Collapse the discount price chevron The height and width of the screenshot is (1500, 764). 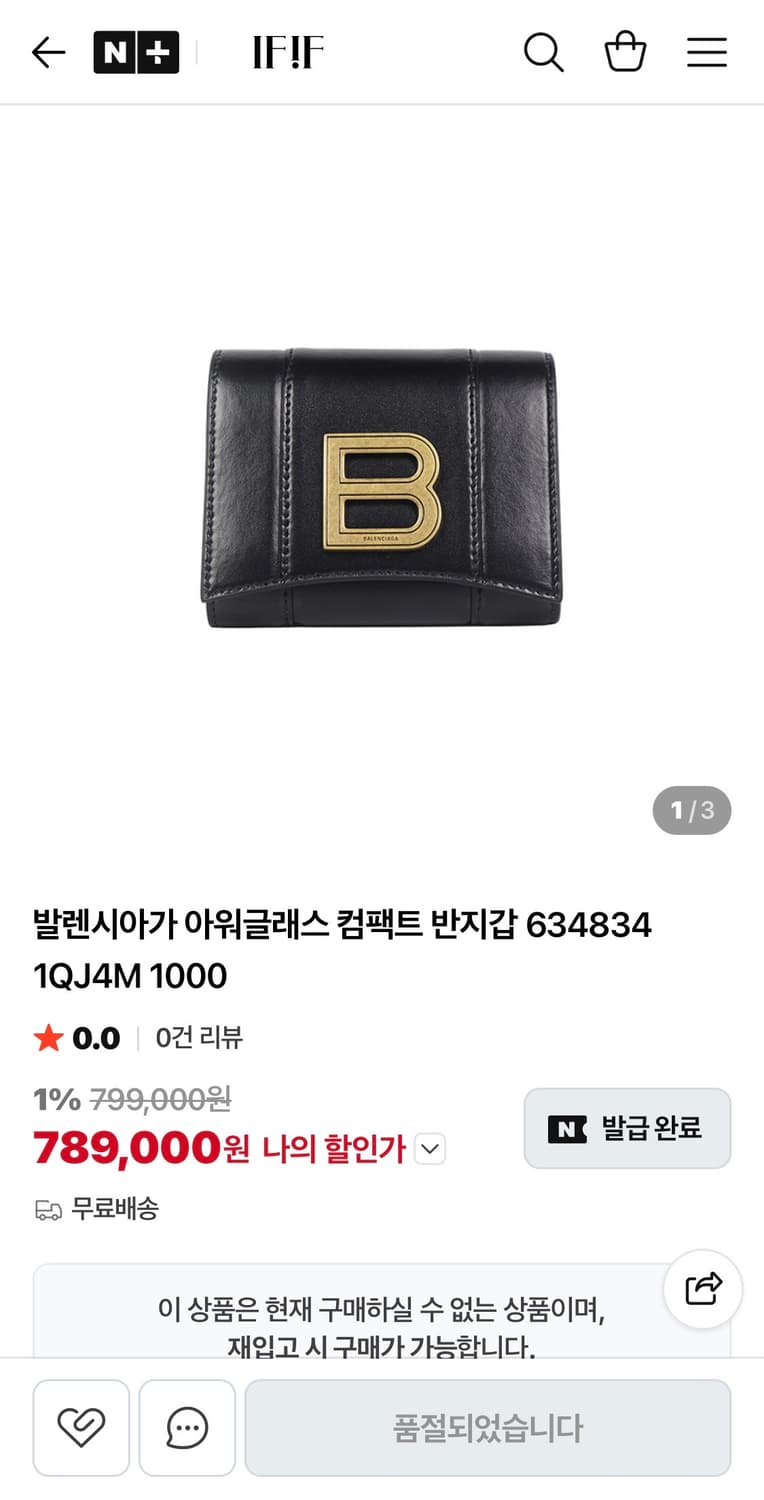tap(430, 1149)
